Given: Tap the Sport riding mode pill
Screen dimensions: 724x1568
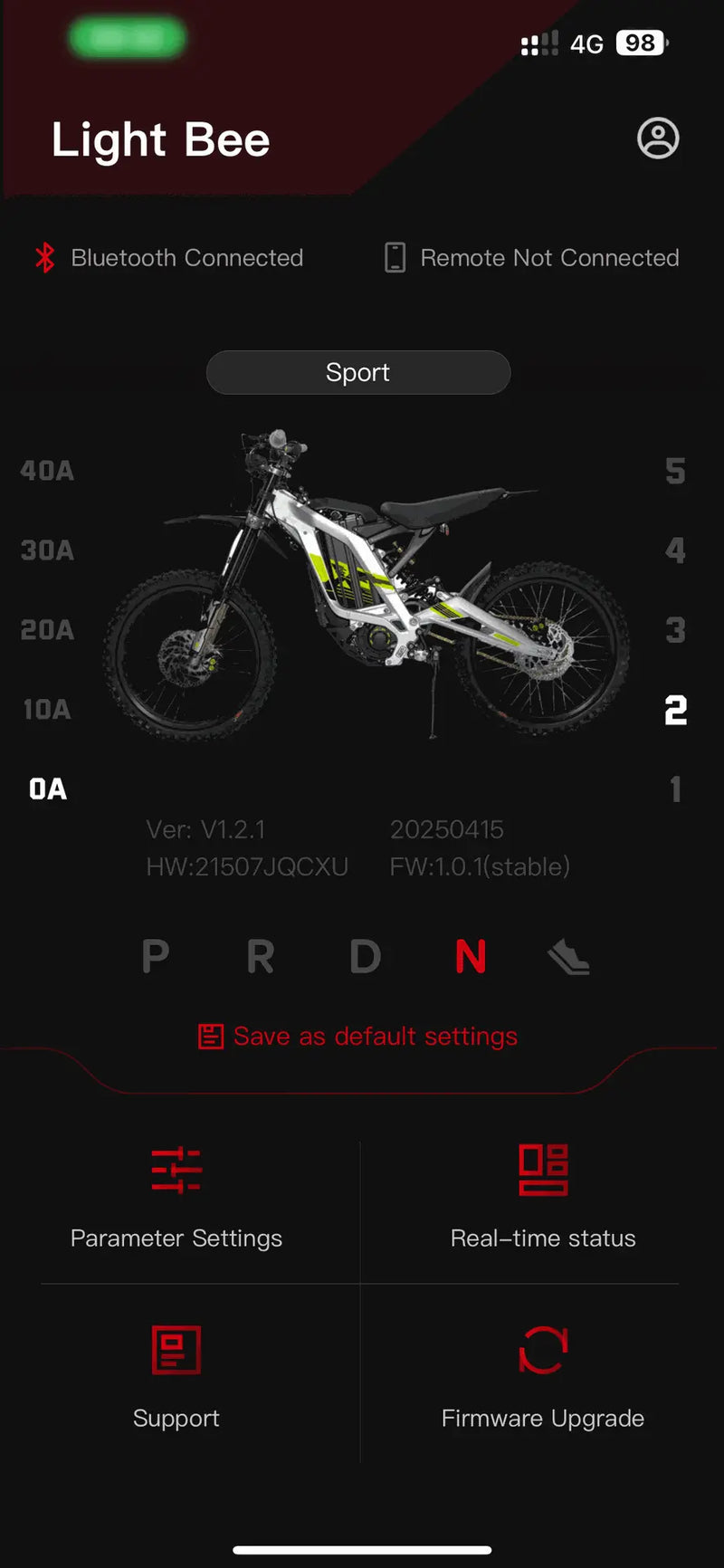Looking at the screenshot, I should (358, 372).
